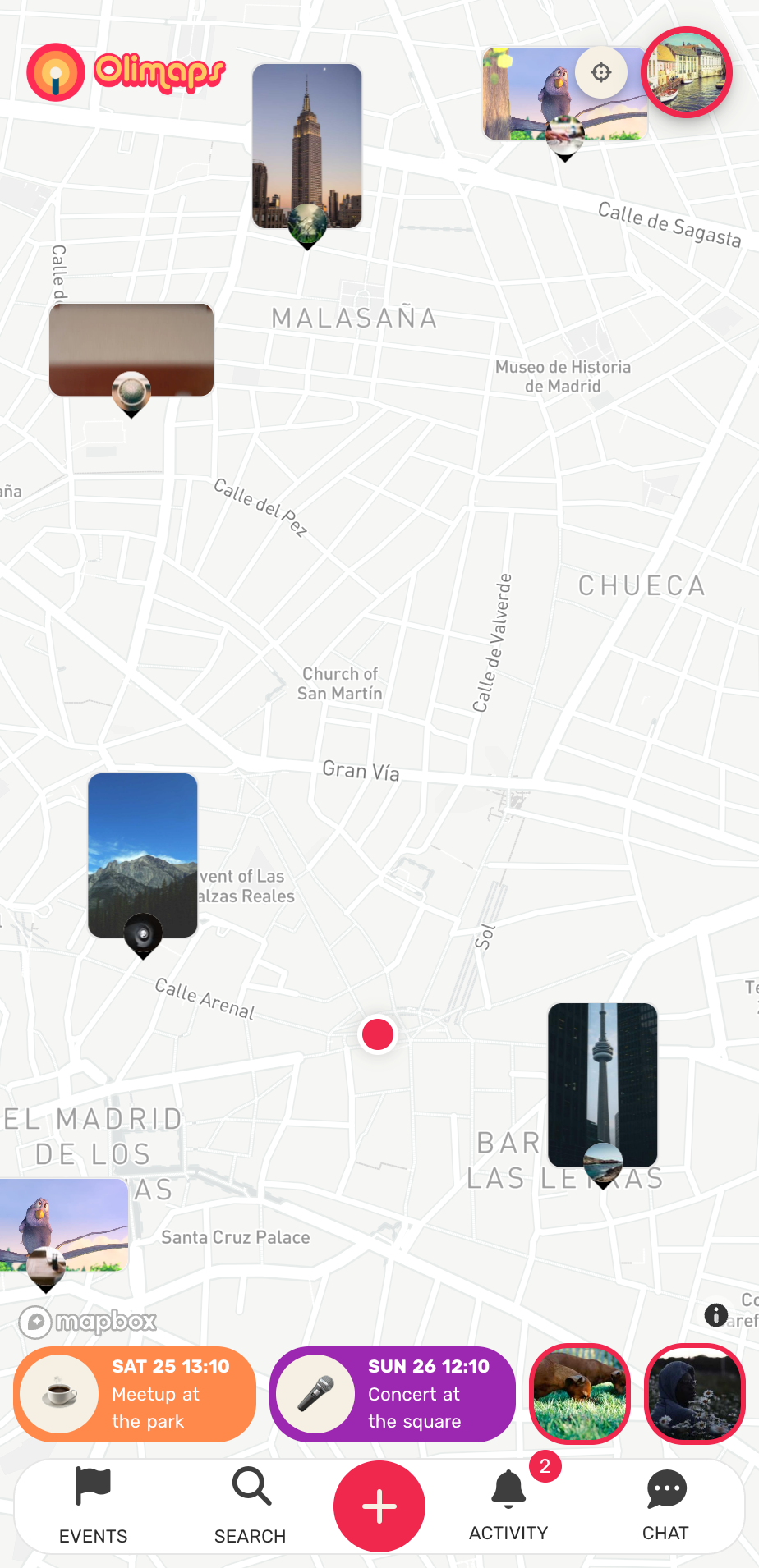The image size is (759, 1568).
Task: Open the CN Tower photo pin
Action: 602,1084
